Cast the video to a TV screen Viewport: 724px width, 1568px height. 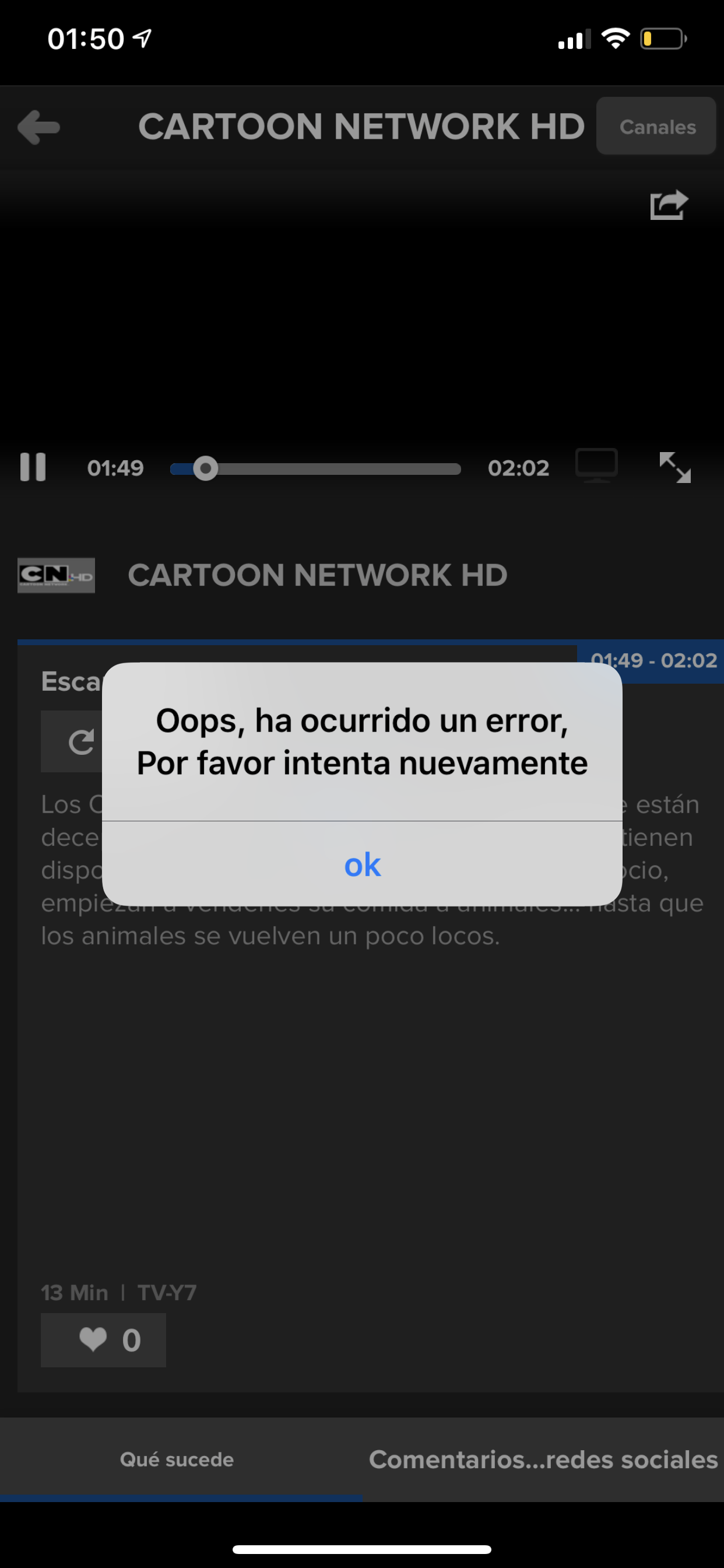point(596,466)
